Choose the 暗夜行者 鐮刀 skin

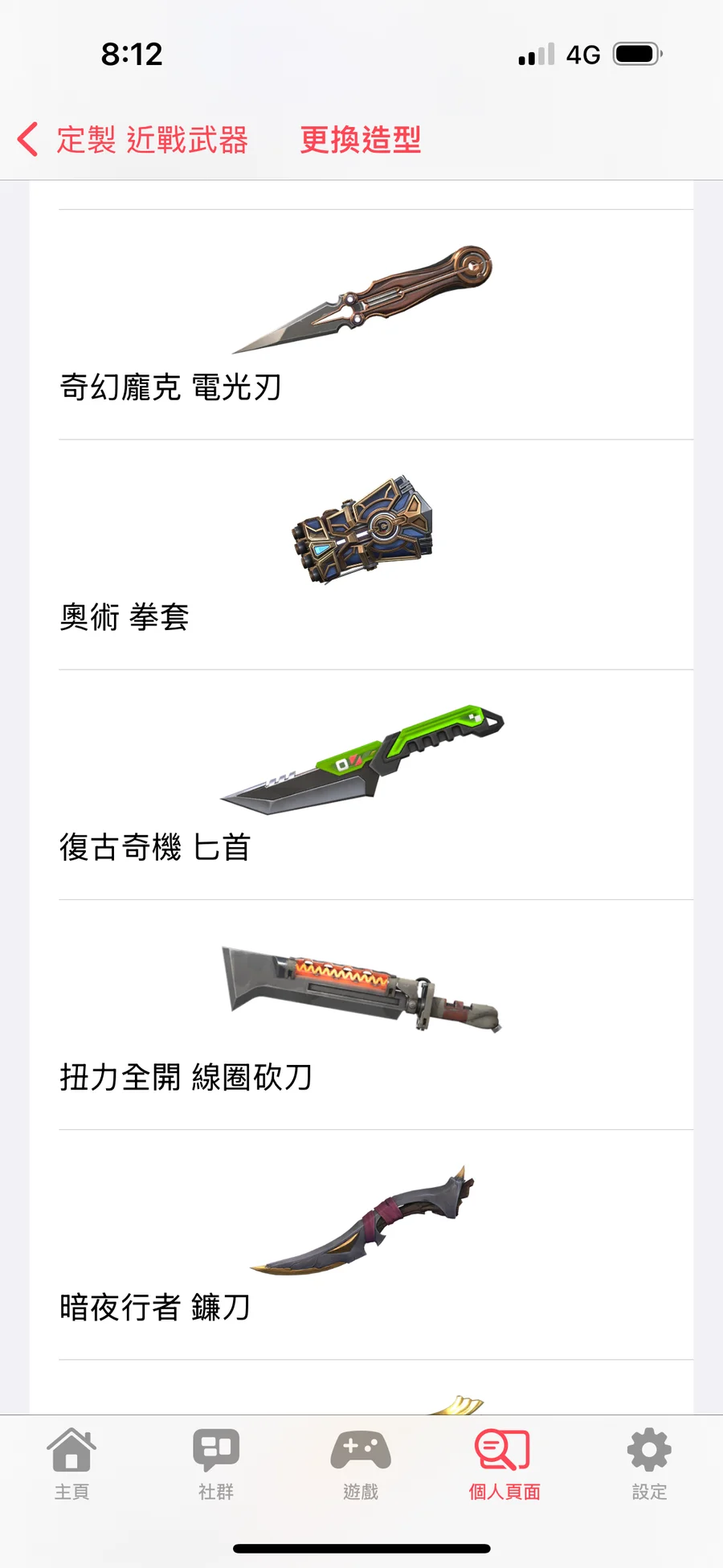point(361,1244)
